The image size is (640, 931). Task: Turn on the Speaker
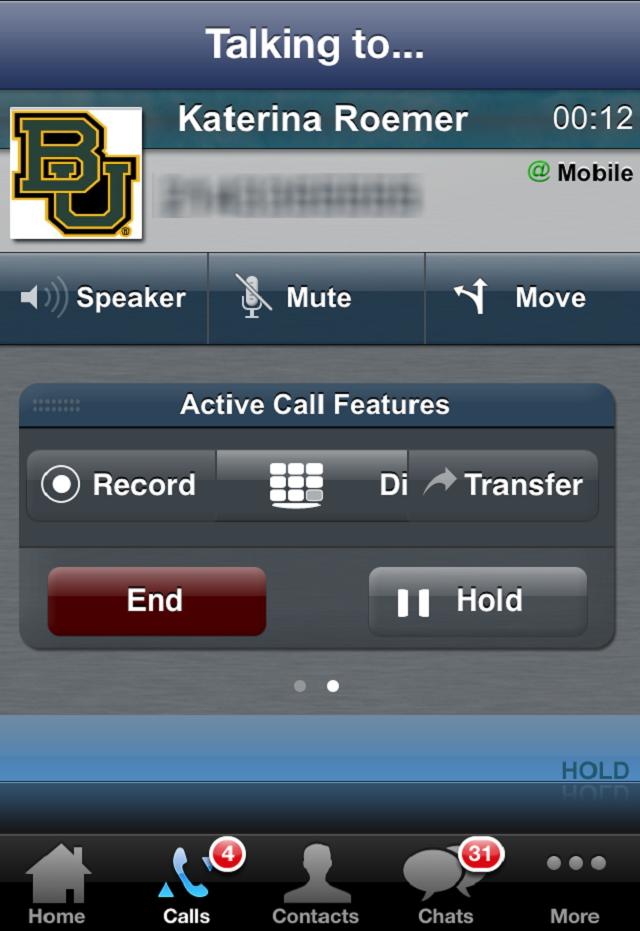(104, 298)
